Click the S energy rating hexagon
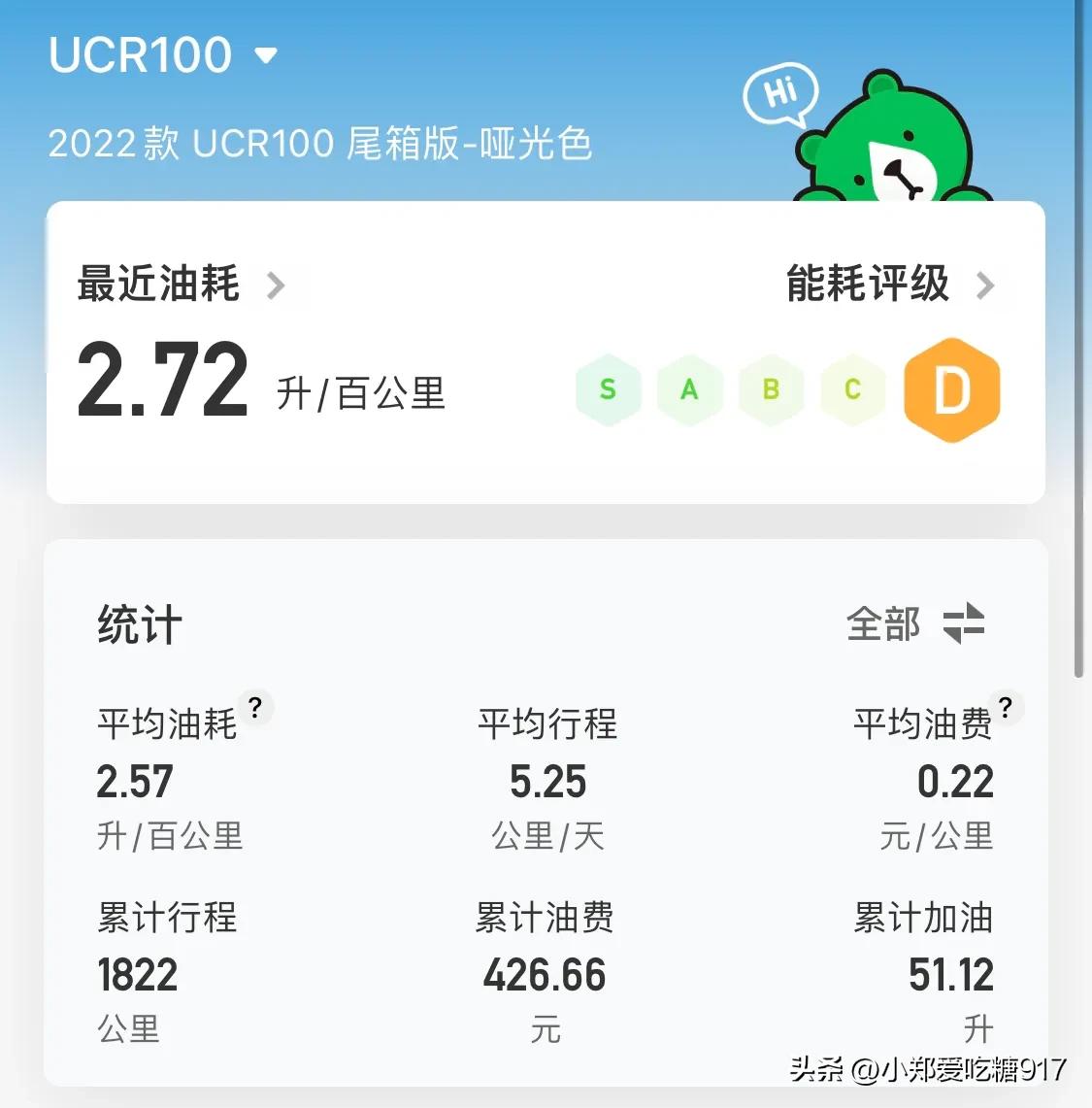Viewport: 1092px width, 1108px height. pos(608,390)
